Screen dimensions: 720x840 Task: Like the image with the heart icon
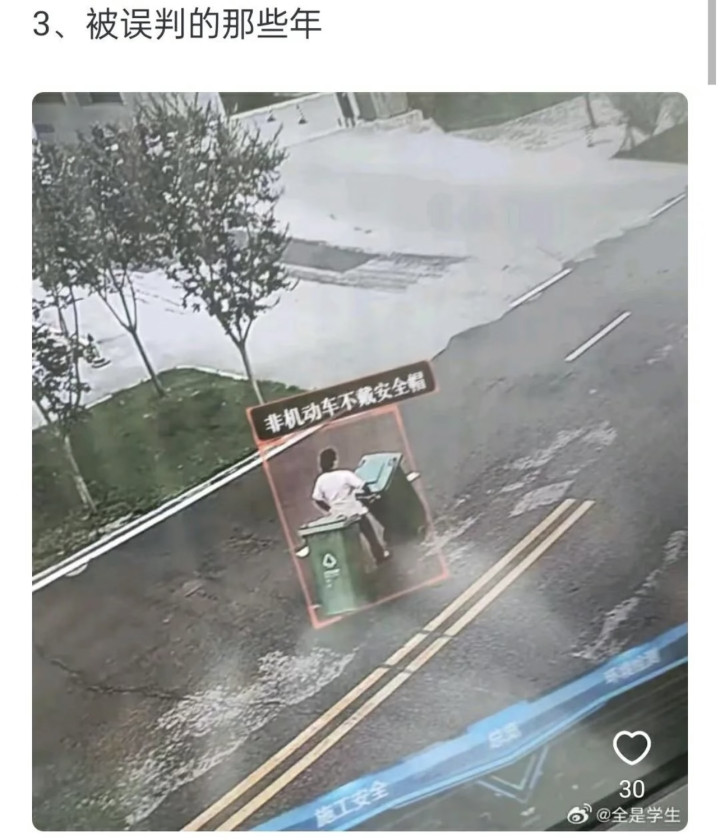click(631, 748)
